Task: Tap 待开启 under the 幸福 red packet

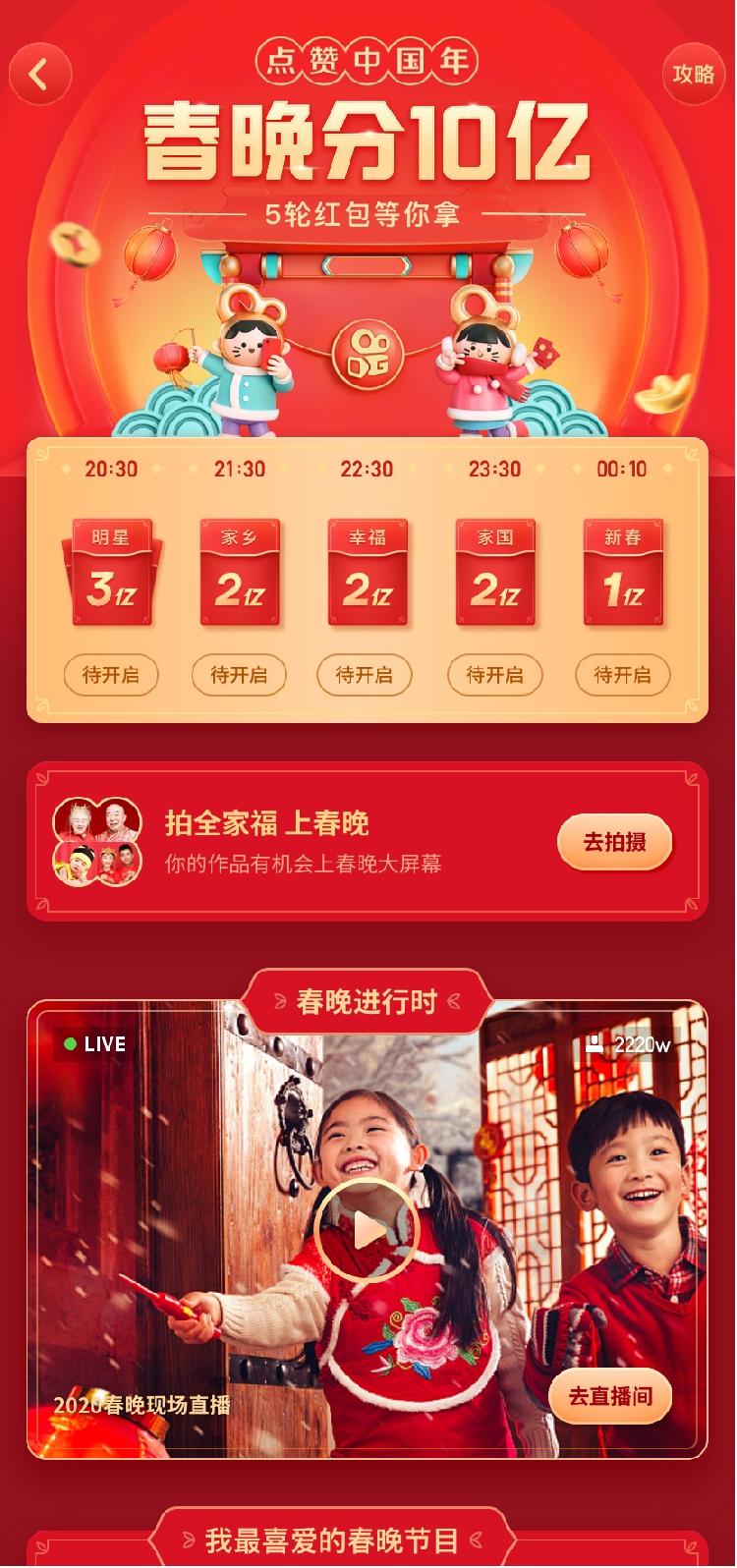Action: pos(365,675)
